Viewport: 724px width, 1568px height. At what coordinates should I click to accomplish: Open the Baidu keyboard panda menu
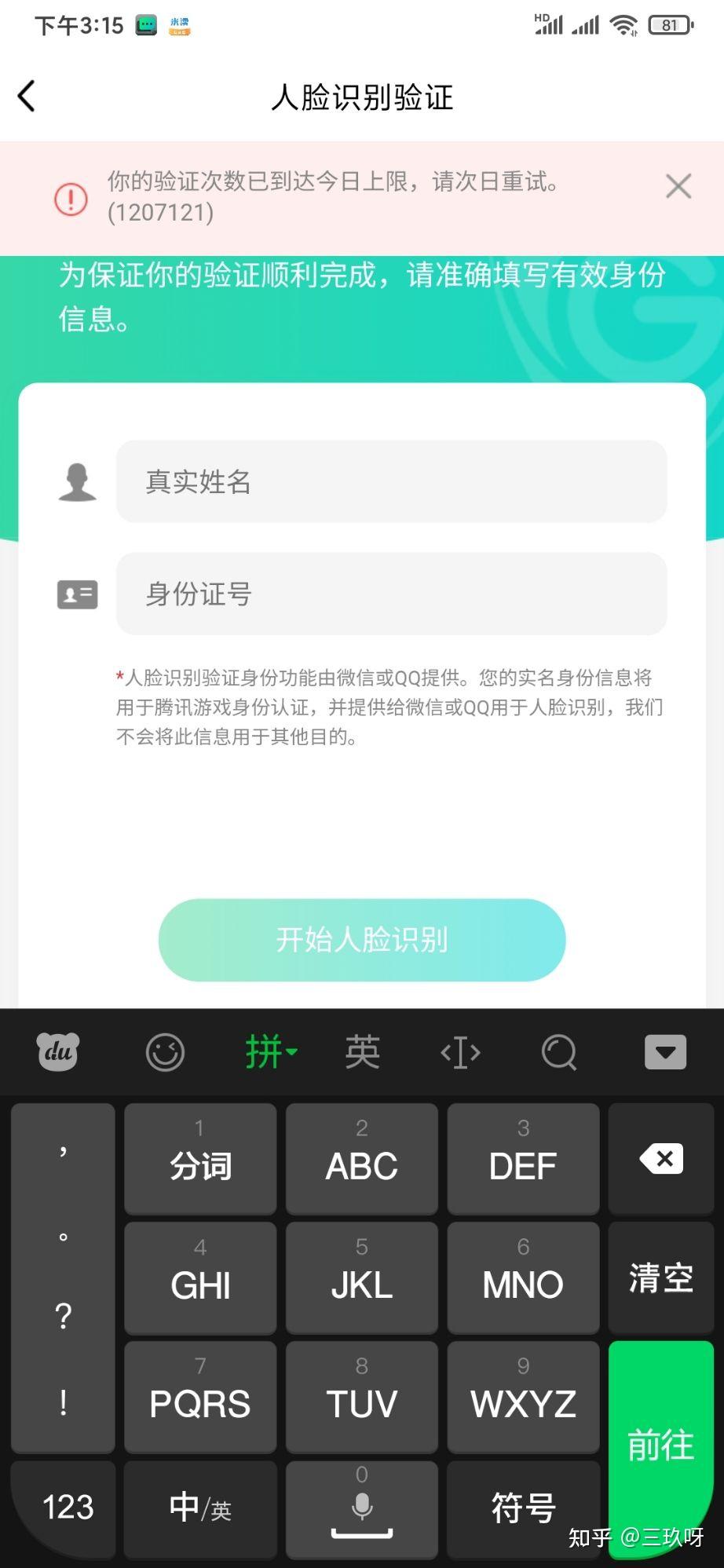(57, 1052)
